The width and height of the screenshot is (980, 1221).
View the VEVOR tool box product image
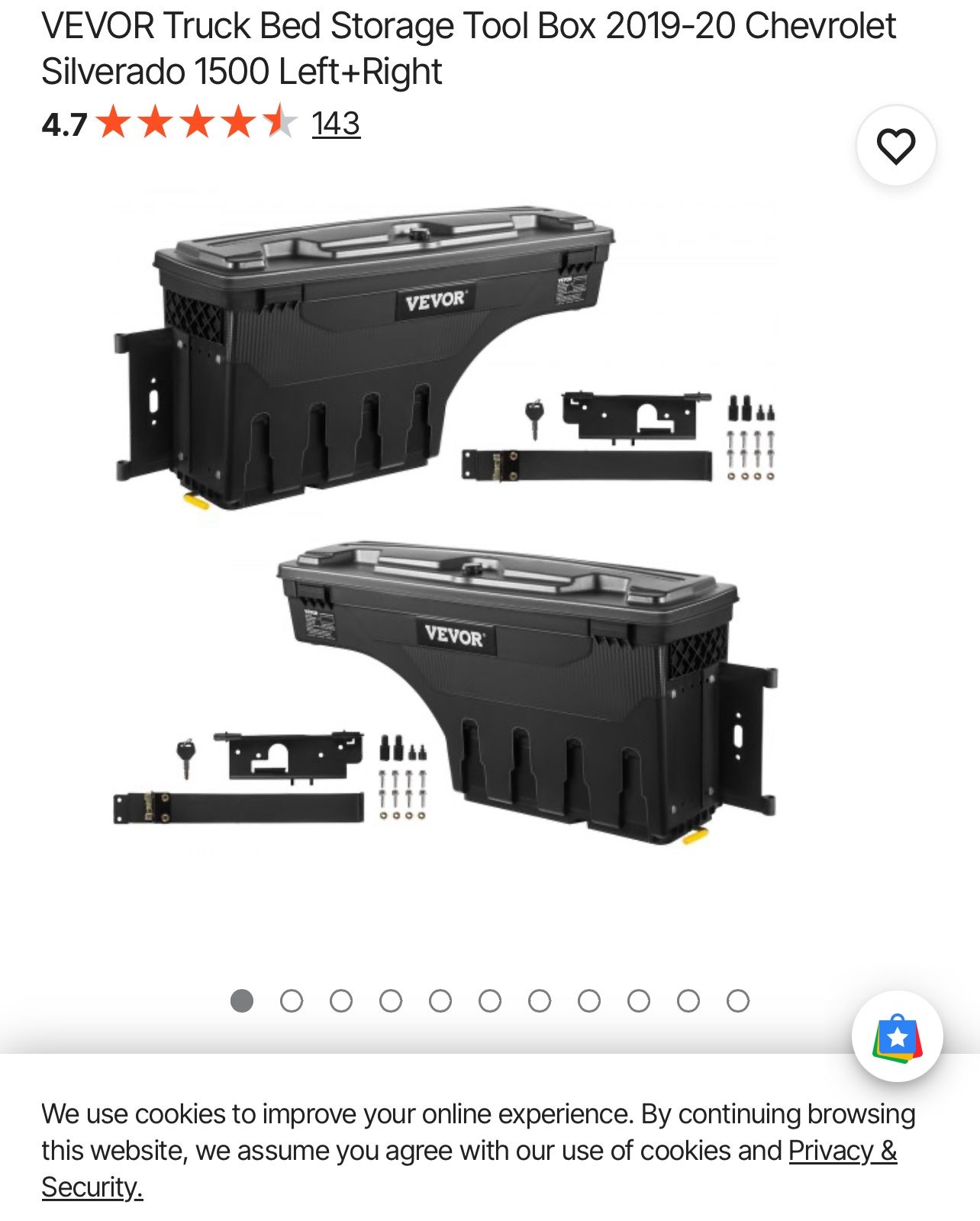446,527
